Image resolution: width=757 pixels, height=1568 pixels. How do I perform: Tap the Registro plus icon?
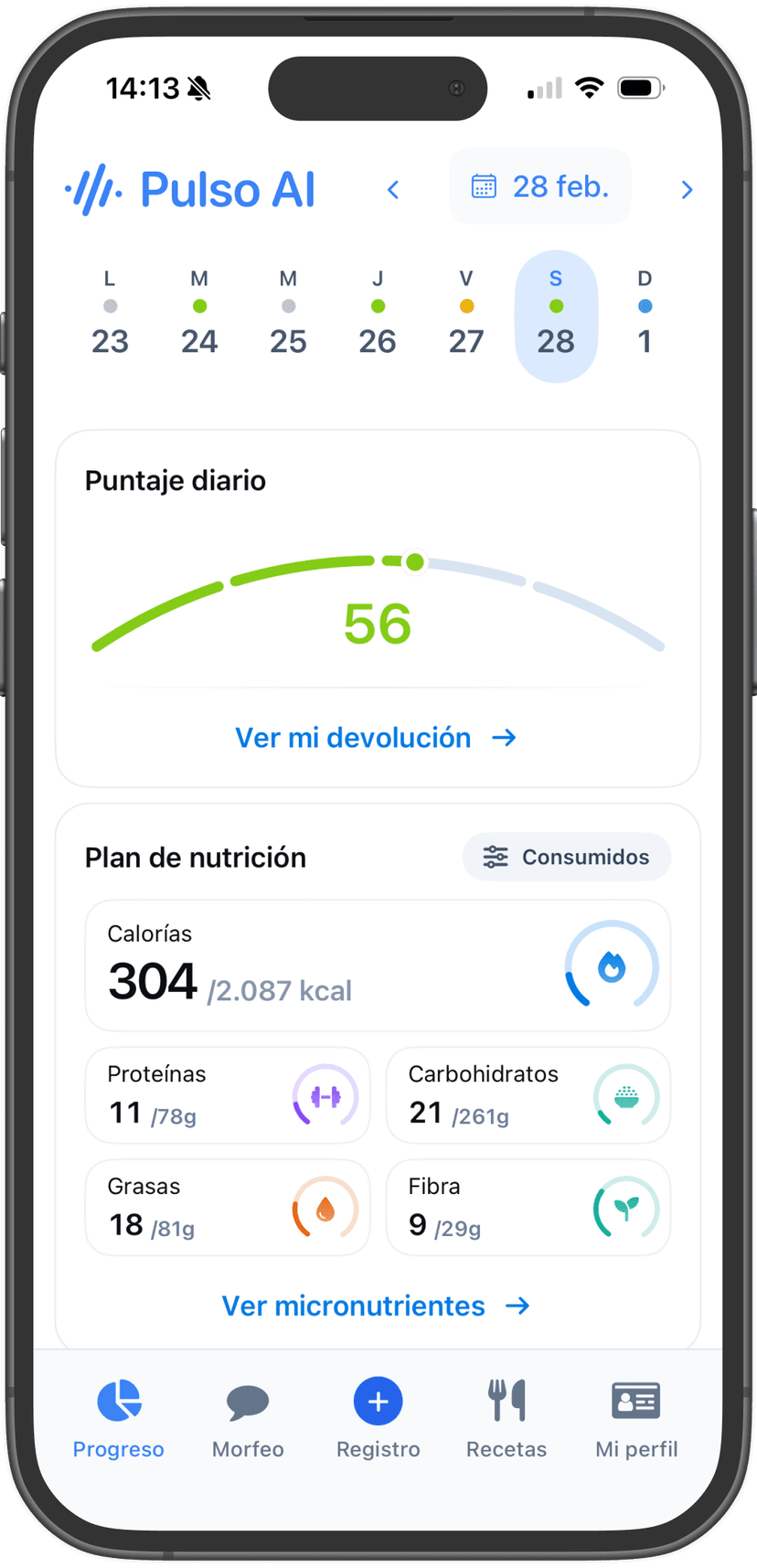click(378, 1400)
